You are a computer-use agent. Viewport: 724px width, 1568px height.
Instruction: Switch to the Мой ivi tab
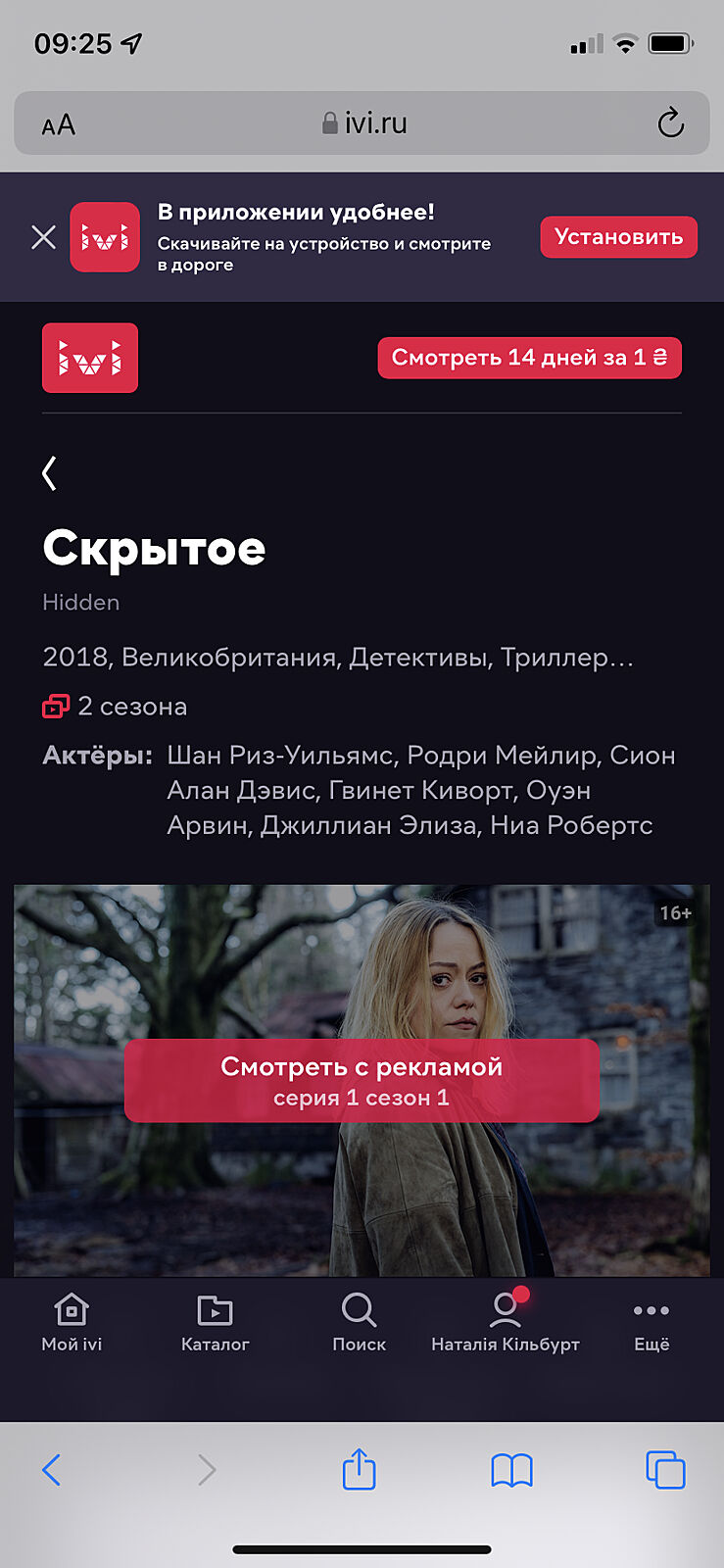[72, 1323]
